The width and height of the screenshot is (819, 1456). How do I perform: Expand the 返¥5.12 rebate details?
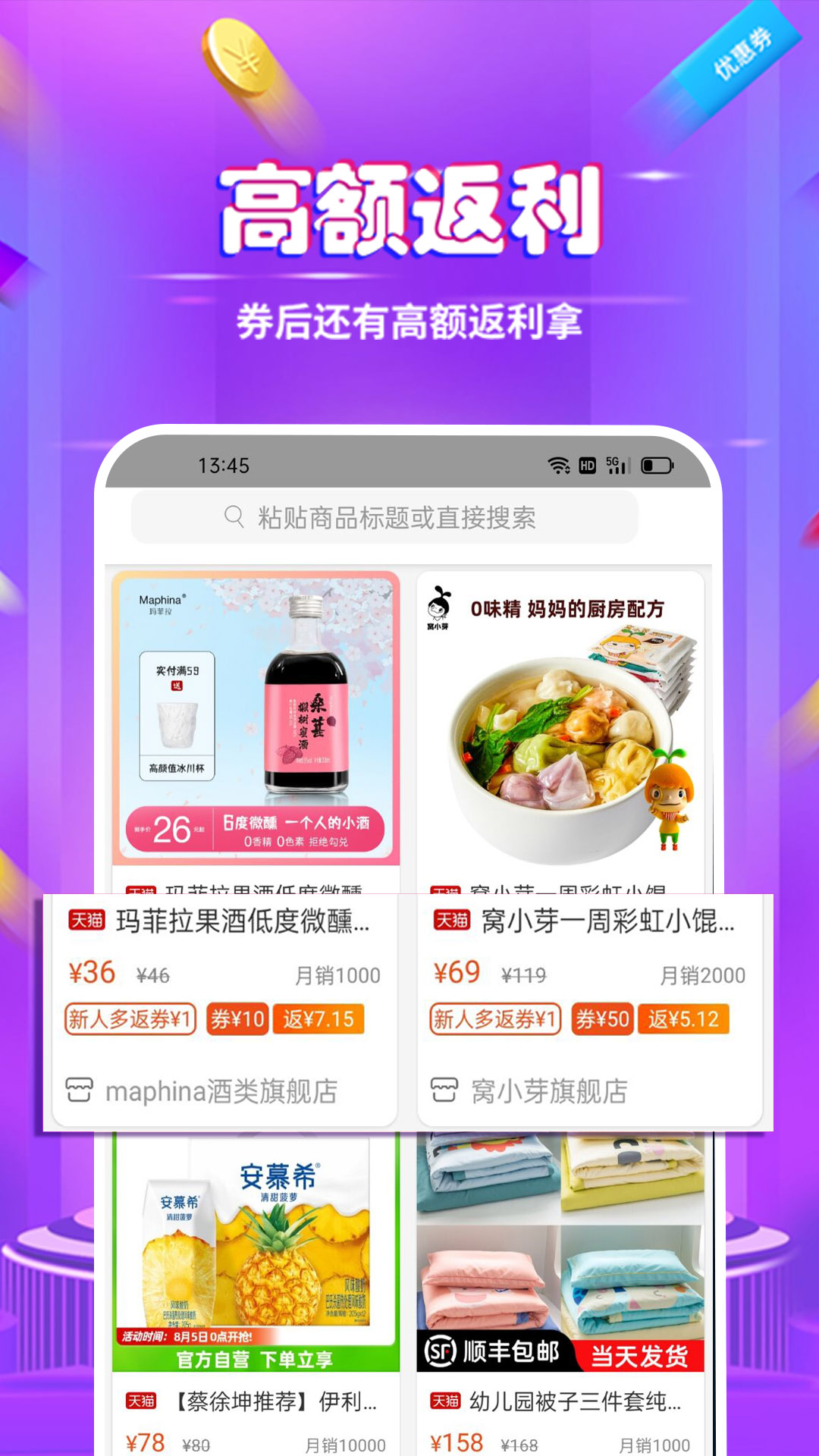coord(683,1020)
